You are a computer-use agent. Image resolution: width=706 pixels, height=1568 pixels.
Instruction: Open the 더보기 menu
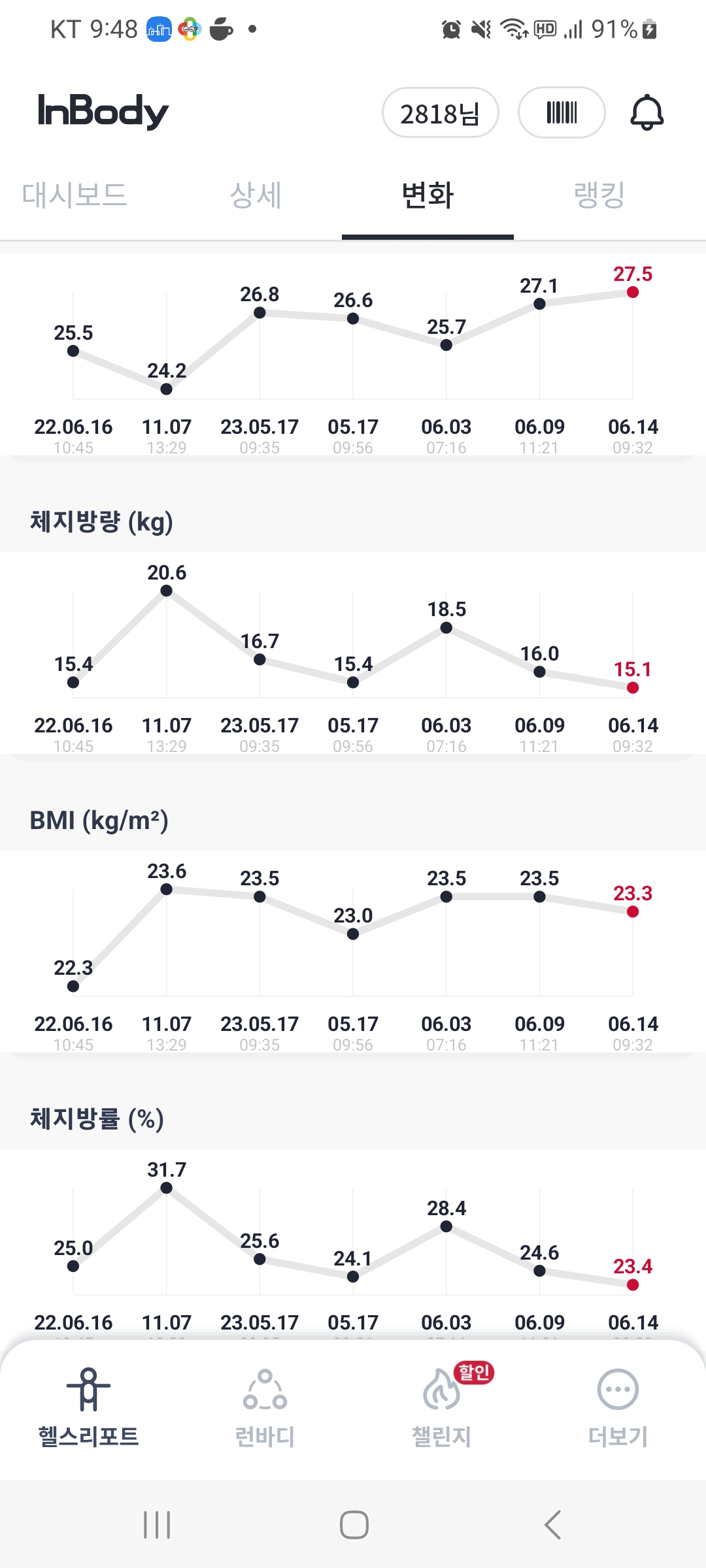click(618, 1407)
